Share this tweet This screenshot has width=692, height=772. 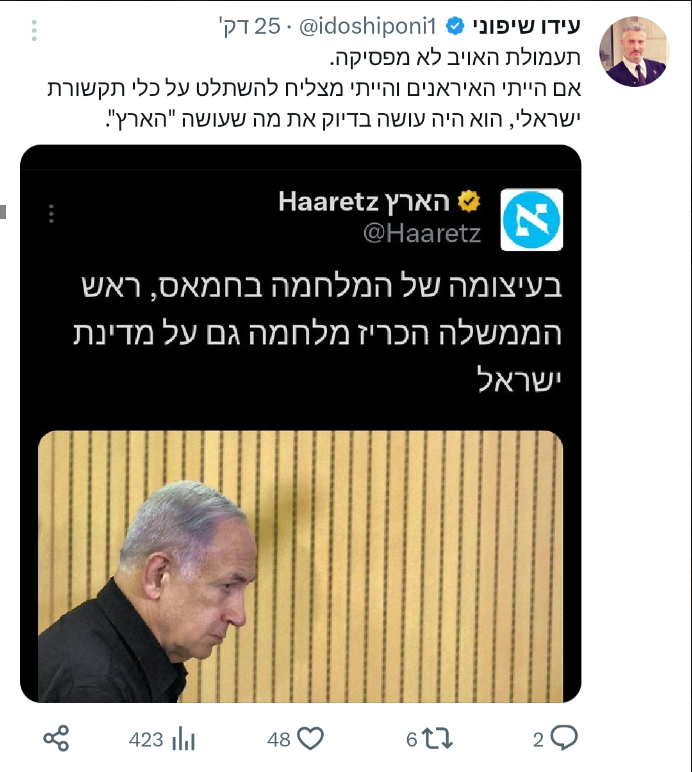(x=56, y=739)
